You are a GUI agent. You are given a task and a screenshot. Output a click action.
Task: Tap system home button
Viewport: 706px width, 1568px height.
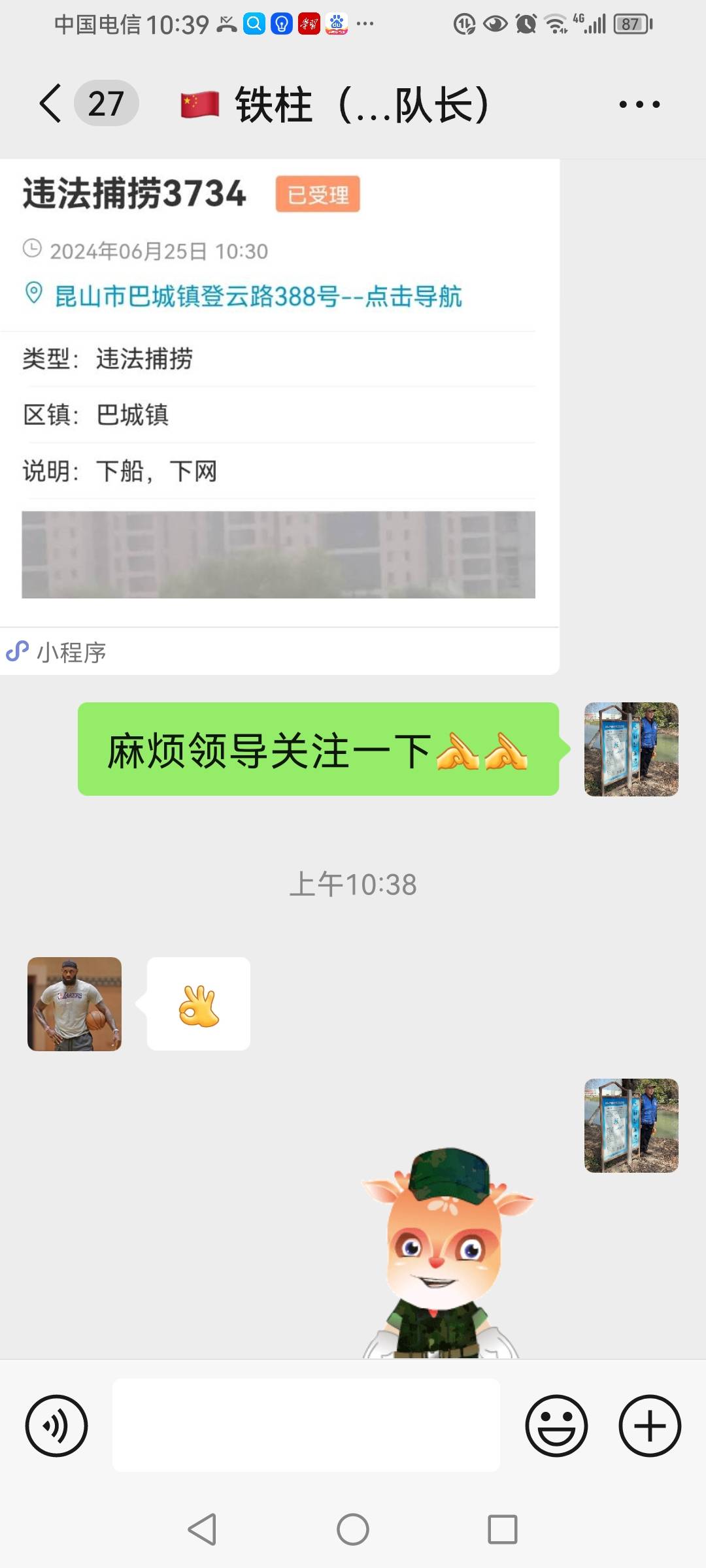pyautogui.click(x=353, y=1529)
